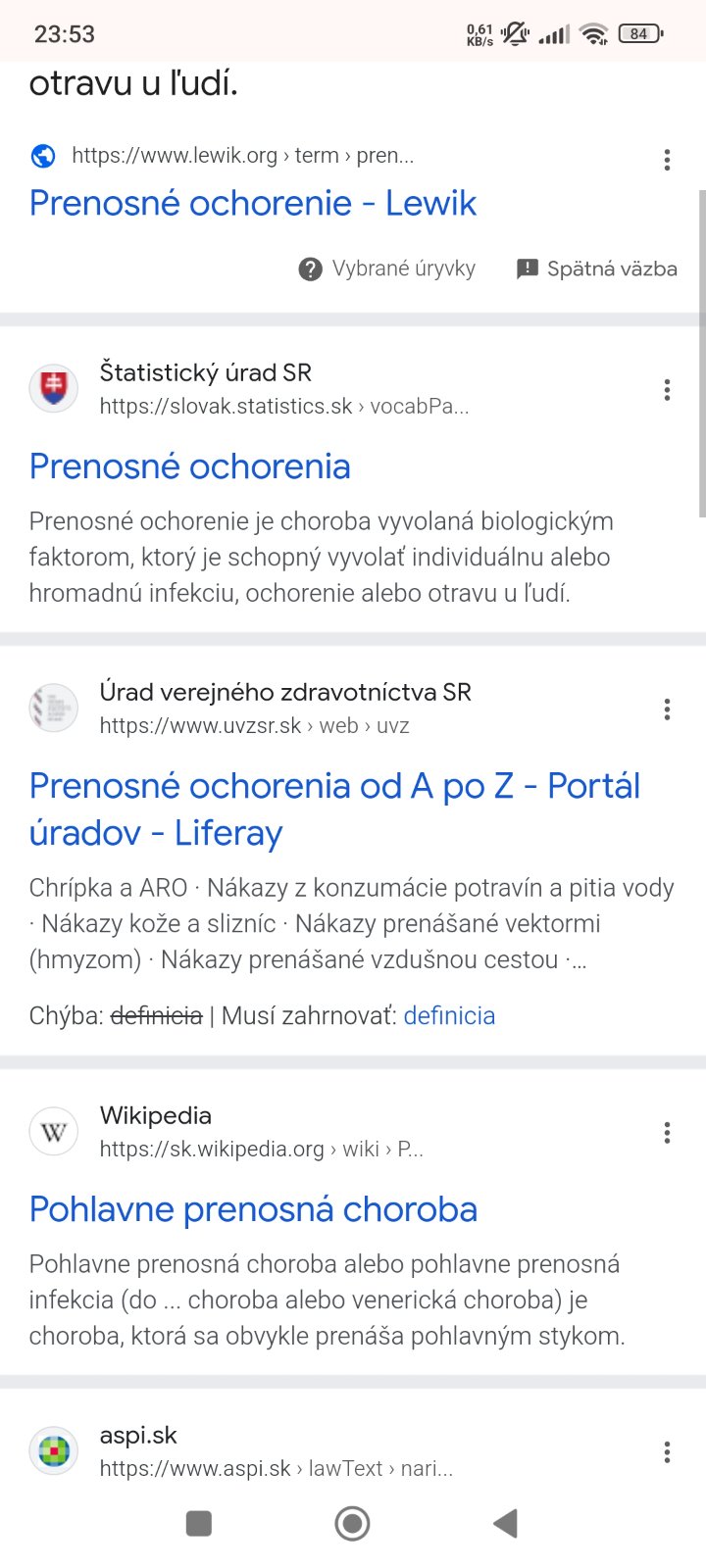Screen dimensions: 706x1568
Task: Require the word definicia in search
Action: coord(449,1015)
